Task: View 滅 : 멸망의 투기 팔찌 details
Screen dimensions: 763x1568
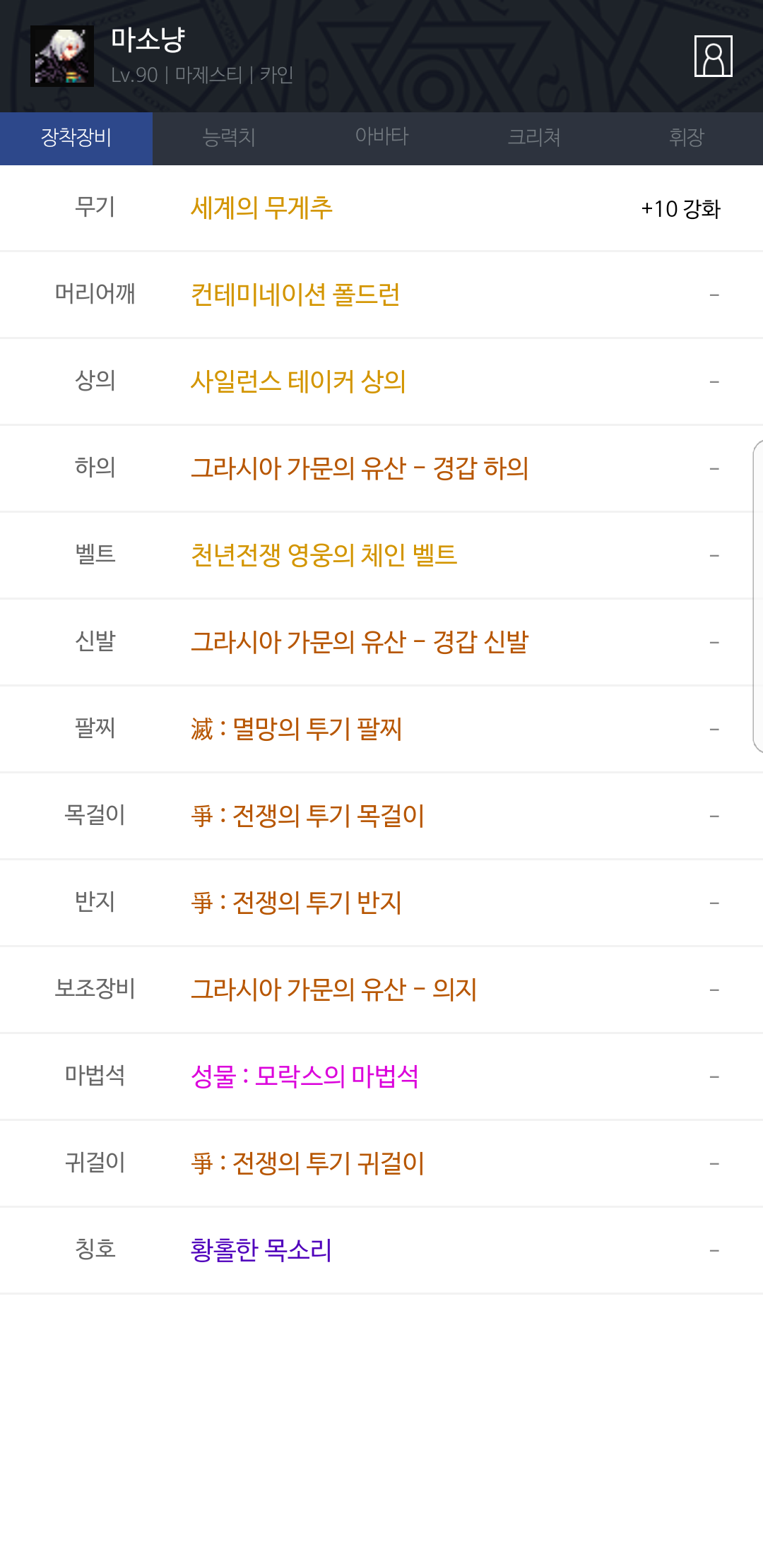Action: 296,730
